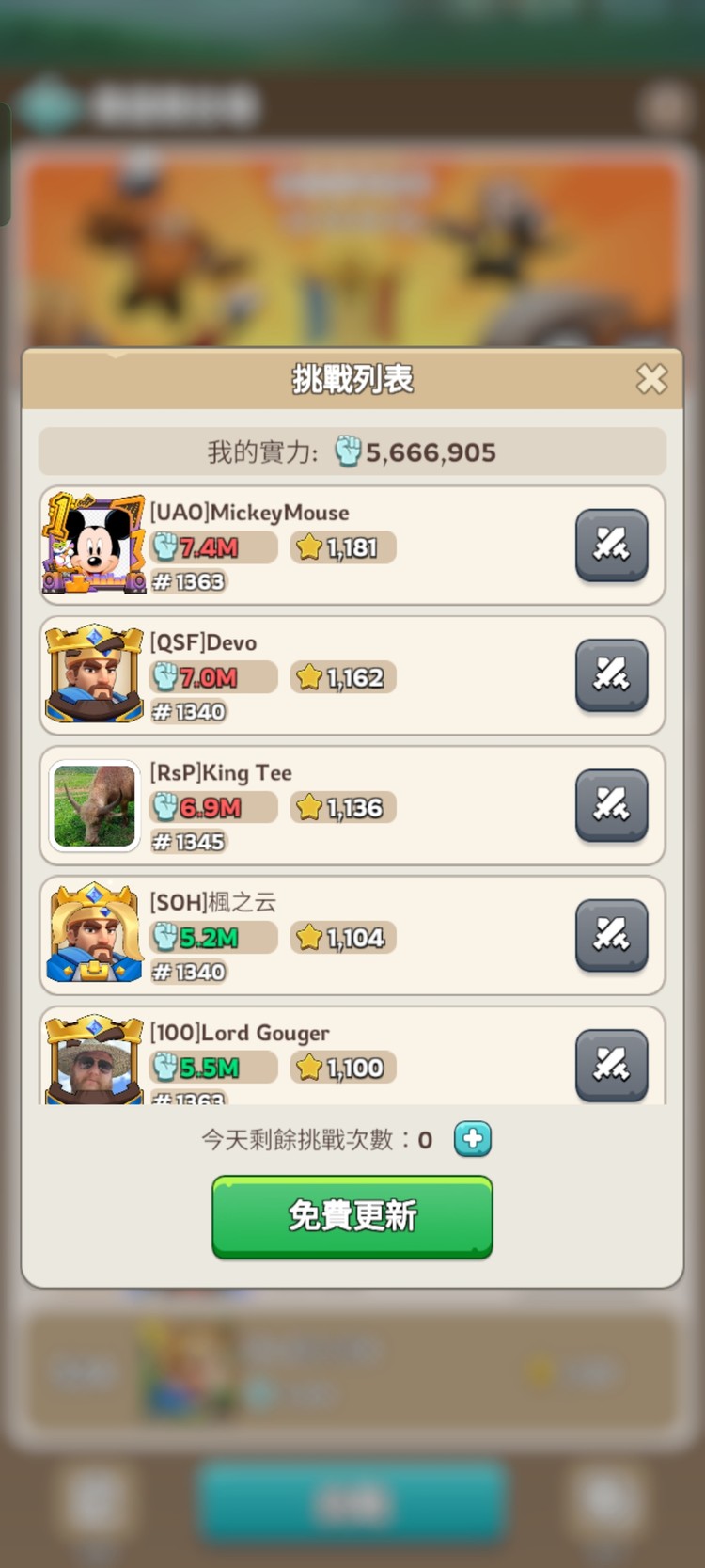Challenge [RsP]King Tee with the swords button
The image size is (705, 1568).
click(611, 804)
